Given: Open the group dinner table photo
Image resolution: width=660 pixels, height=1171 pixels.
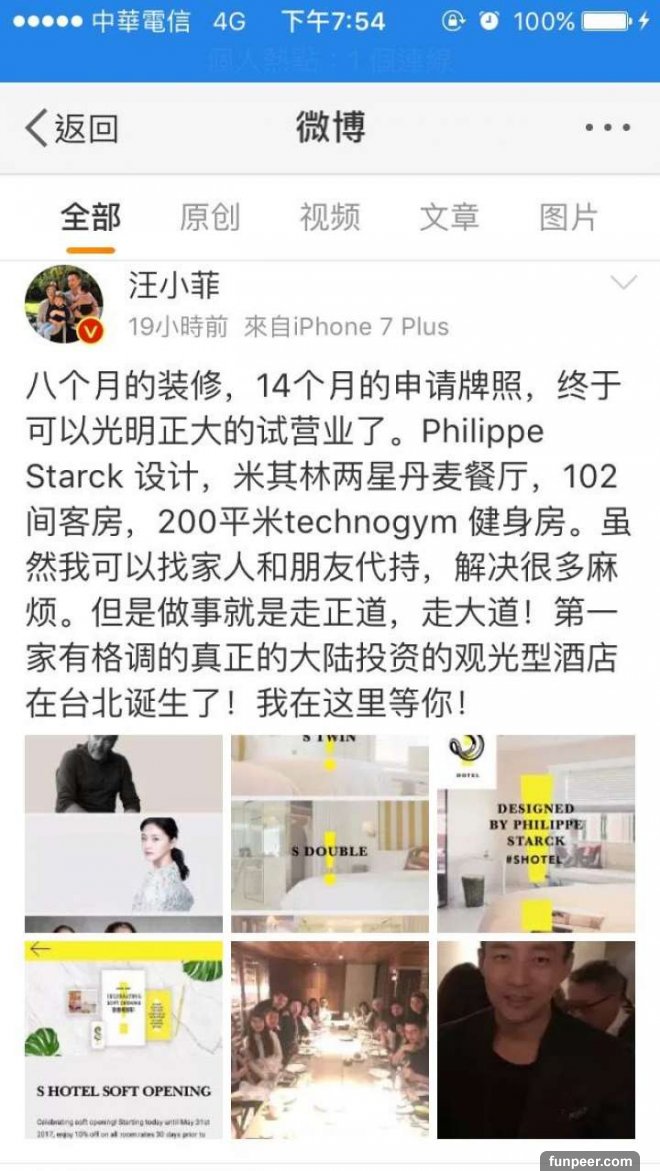Looking at the screenshot, I should coord(330,1039).
